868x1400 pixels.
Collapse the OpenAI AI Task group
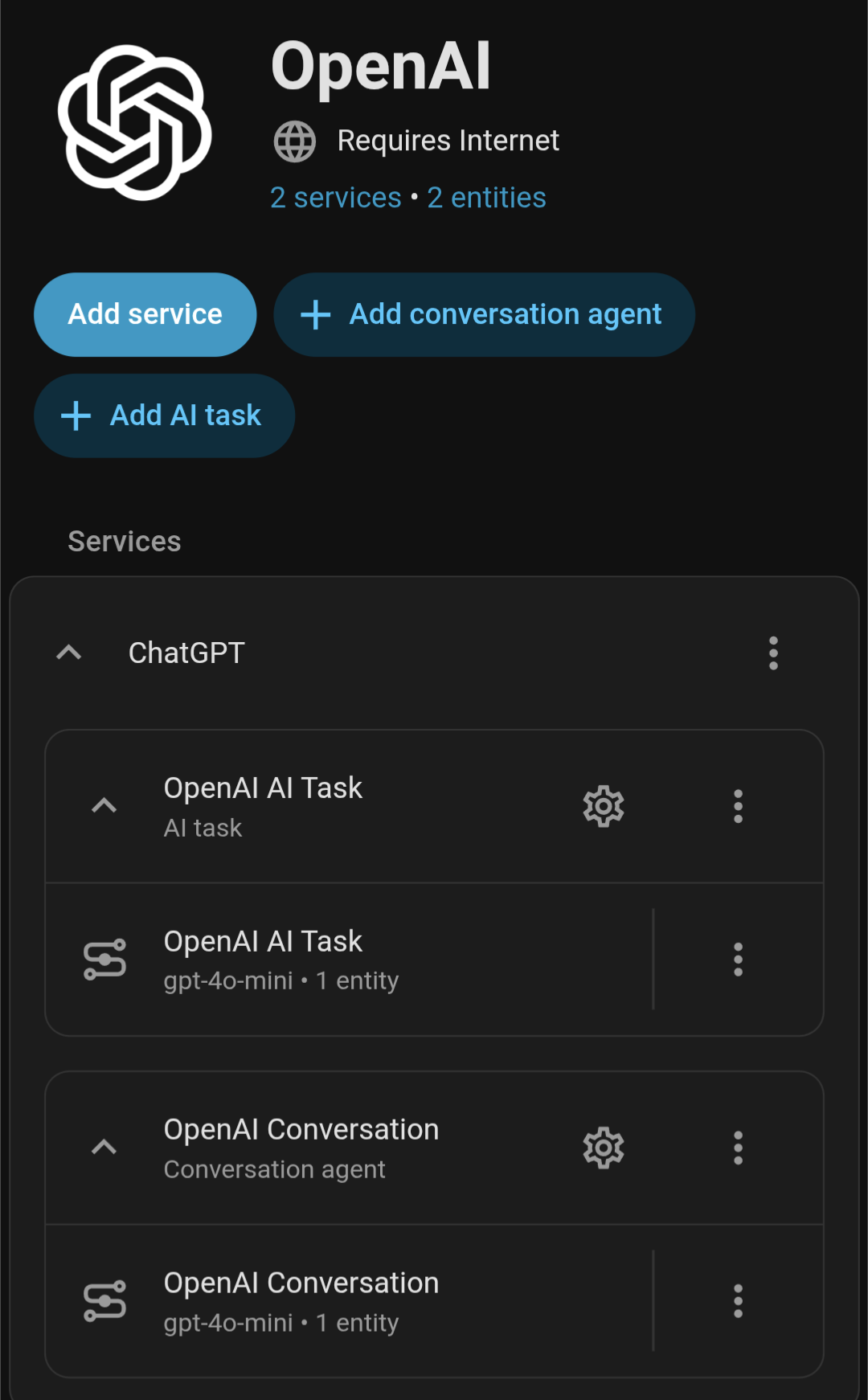pos(104,806)
